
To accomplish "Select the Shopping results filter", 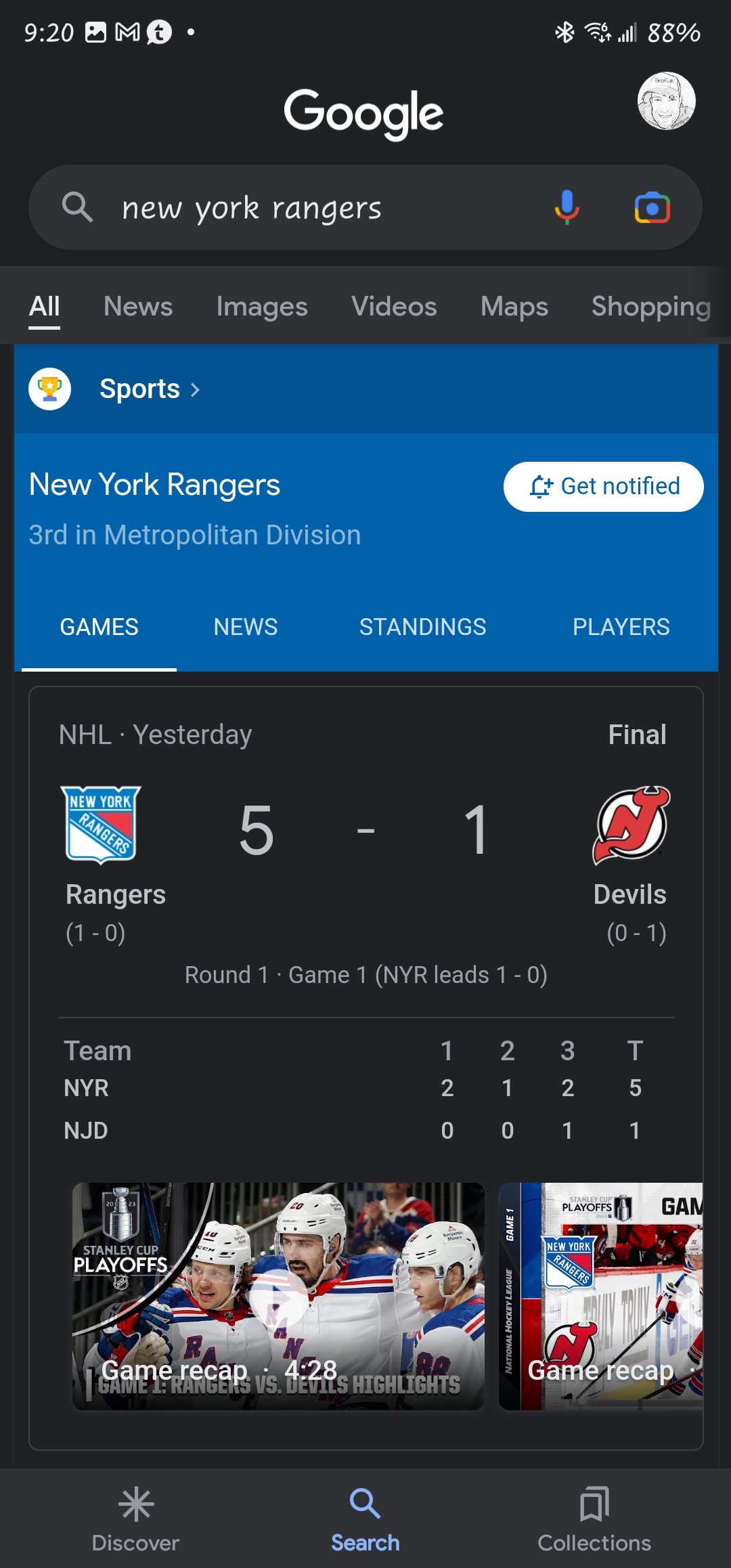I will click(x=650, y=307).
